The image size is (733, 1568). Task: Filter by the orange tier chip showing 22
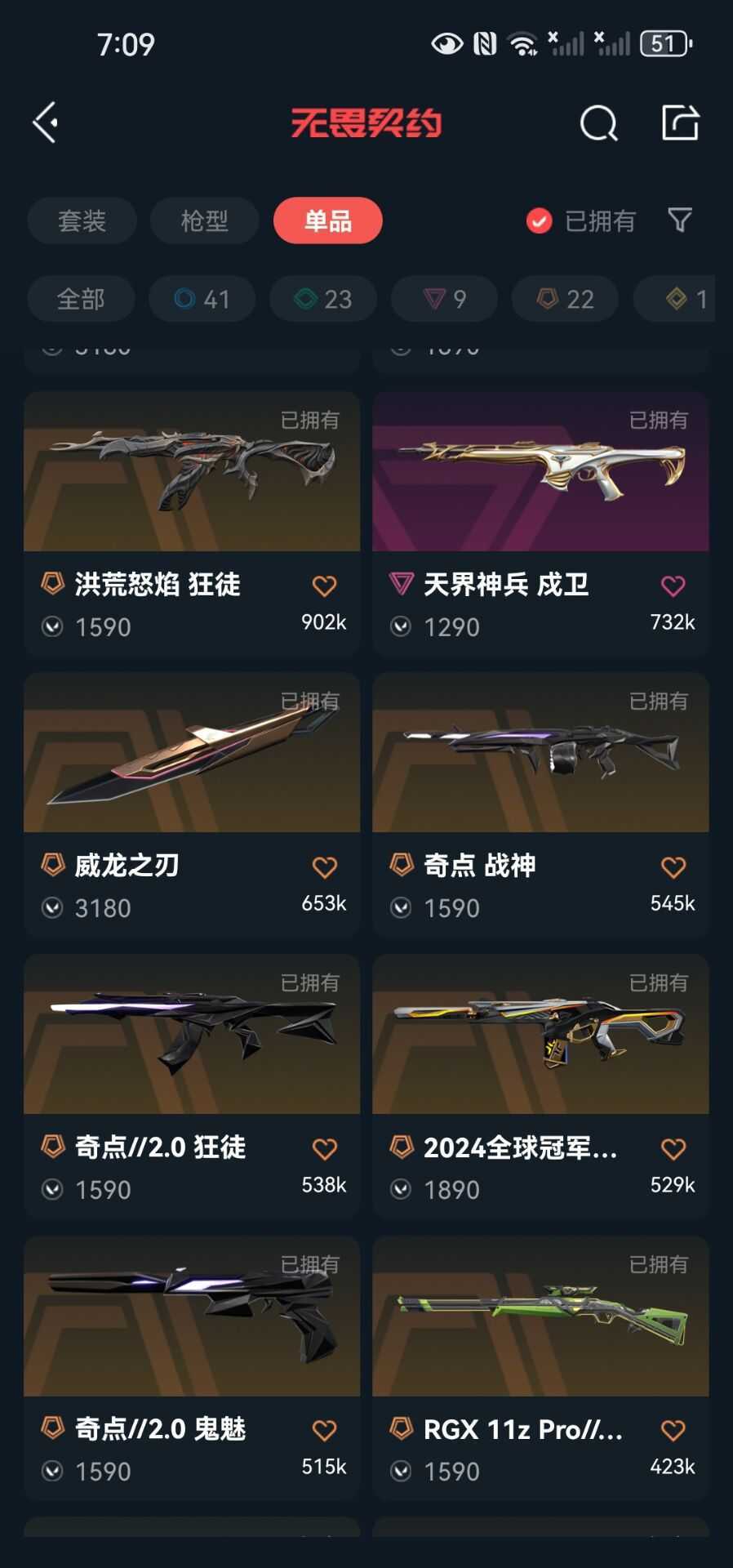[565, 299]
